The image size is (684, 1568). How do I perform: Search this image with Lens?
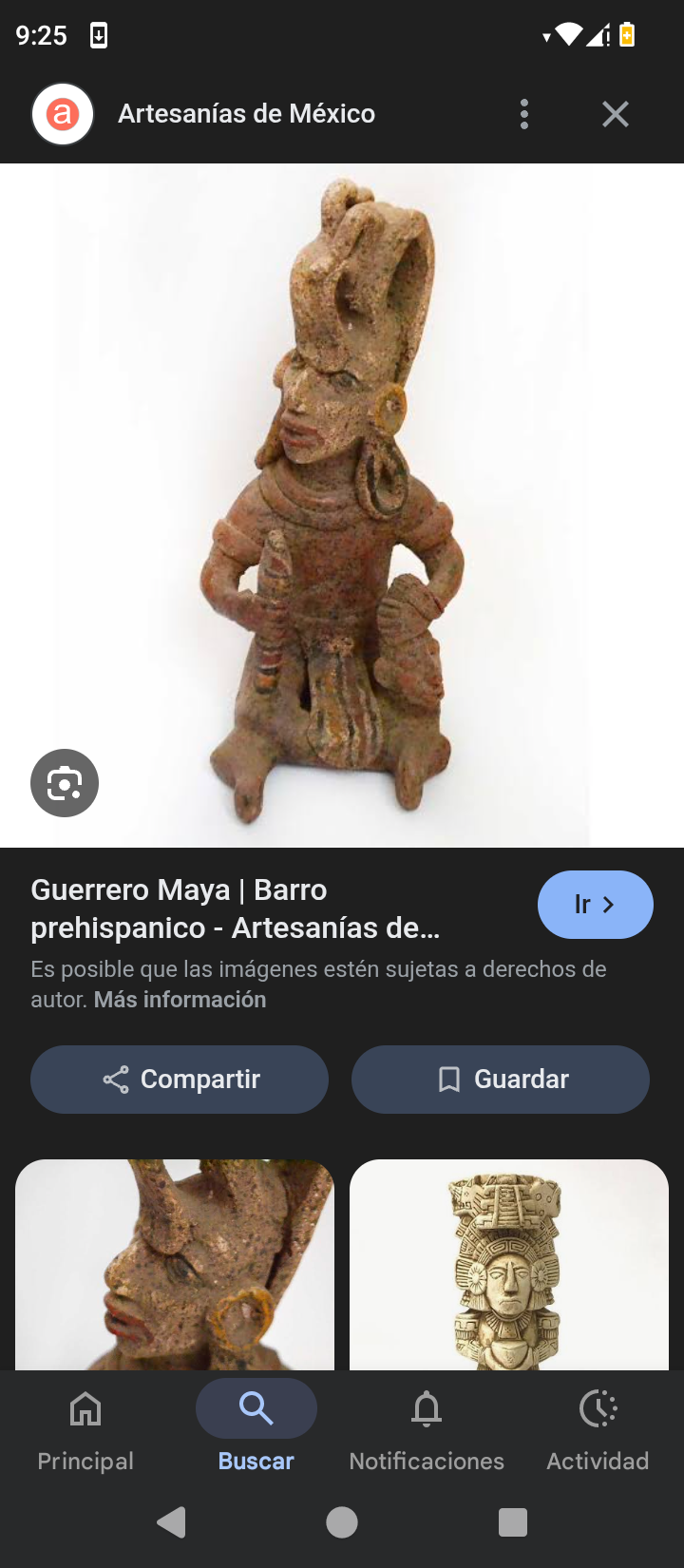click(x=65, y=783)
